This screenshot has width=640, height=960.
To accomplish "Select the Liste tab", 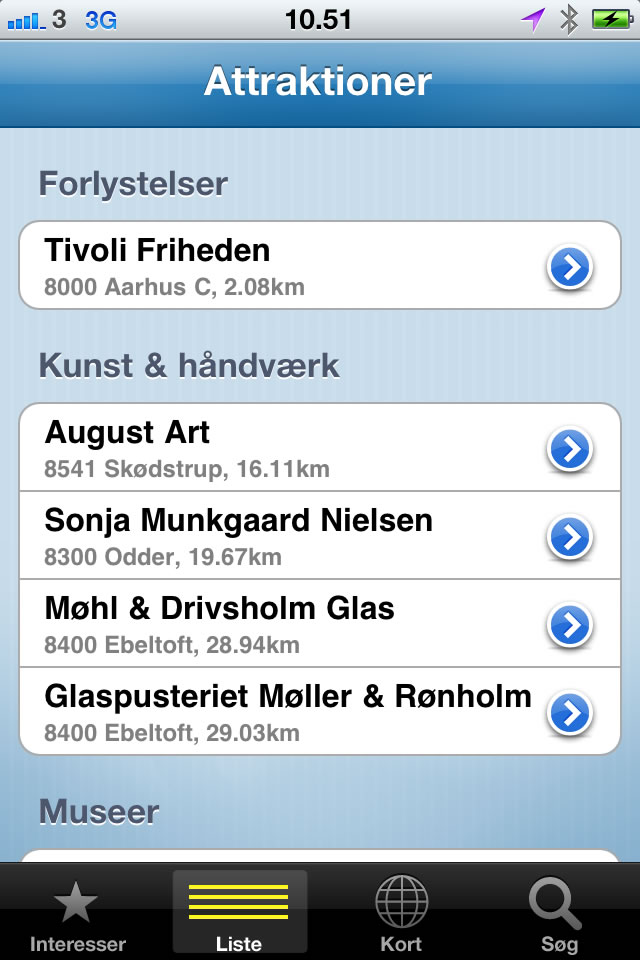I will [x=239, y=914].
